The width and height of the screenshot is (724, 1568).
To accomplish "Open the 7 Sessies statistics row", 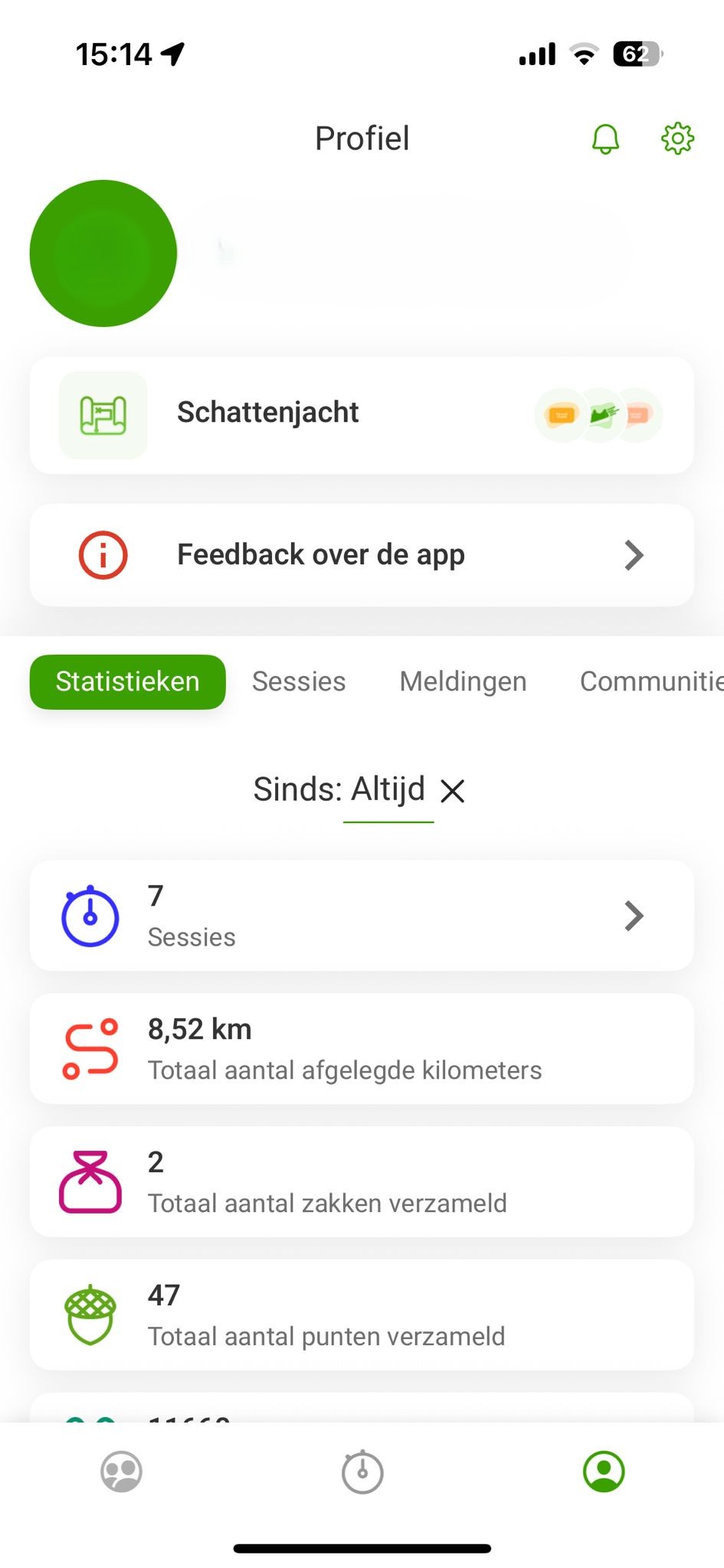I will pyautogui.click(x=362, y=916).
